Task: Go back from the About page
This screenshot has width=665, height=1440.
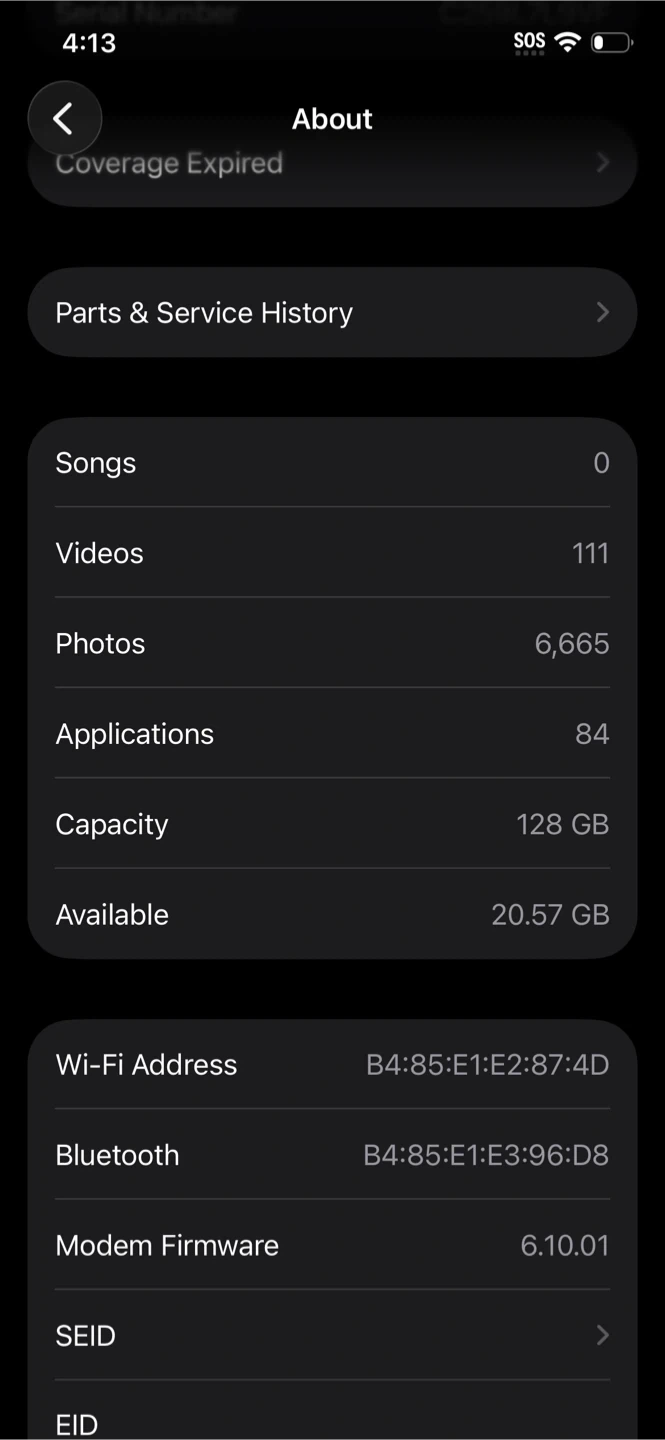Action: [x=64, y=119]
